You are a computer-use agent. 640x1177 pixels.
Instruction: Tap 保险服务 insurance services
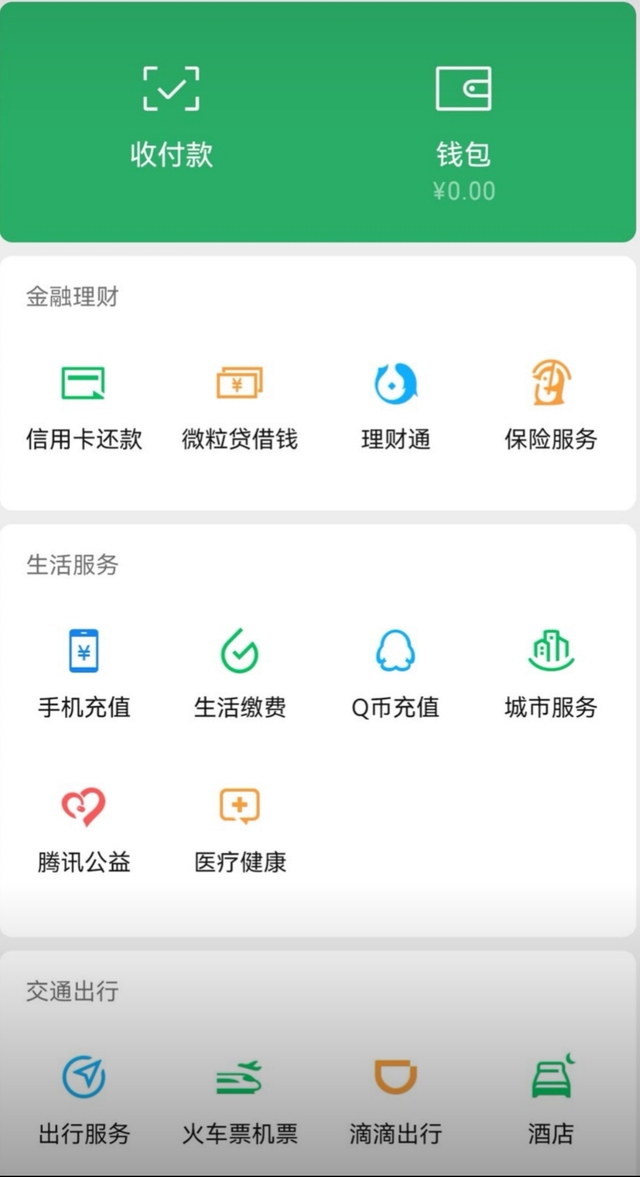(x=551, y=405)
